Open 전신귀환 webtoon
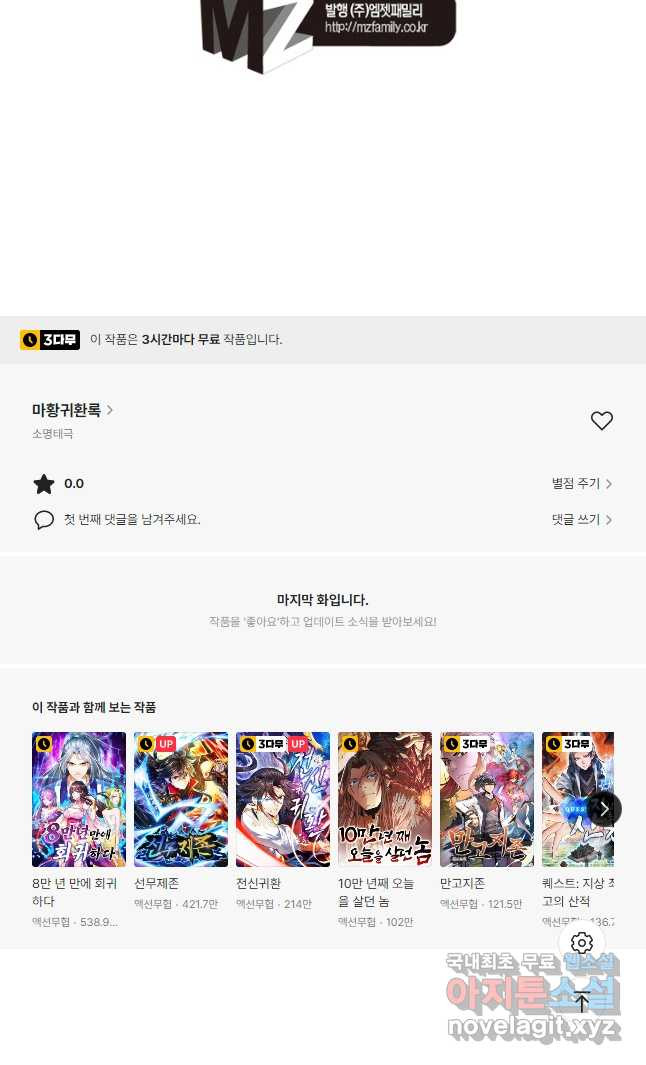The height and width of the screenshot is (1065, 646). [283, 799]
